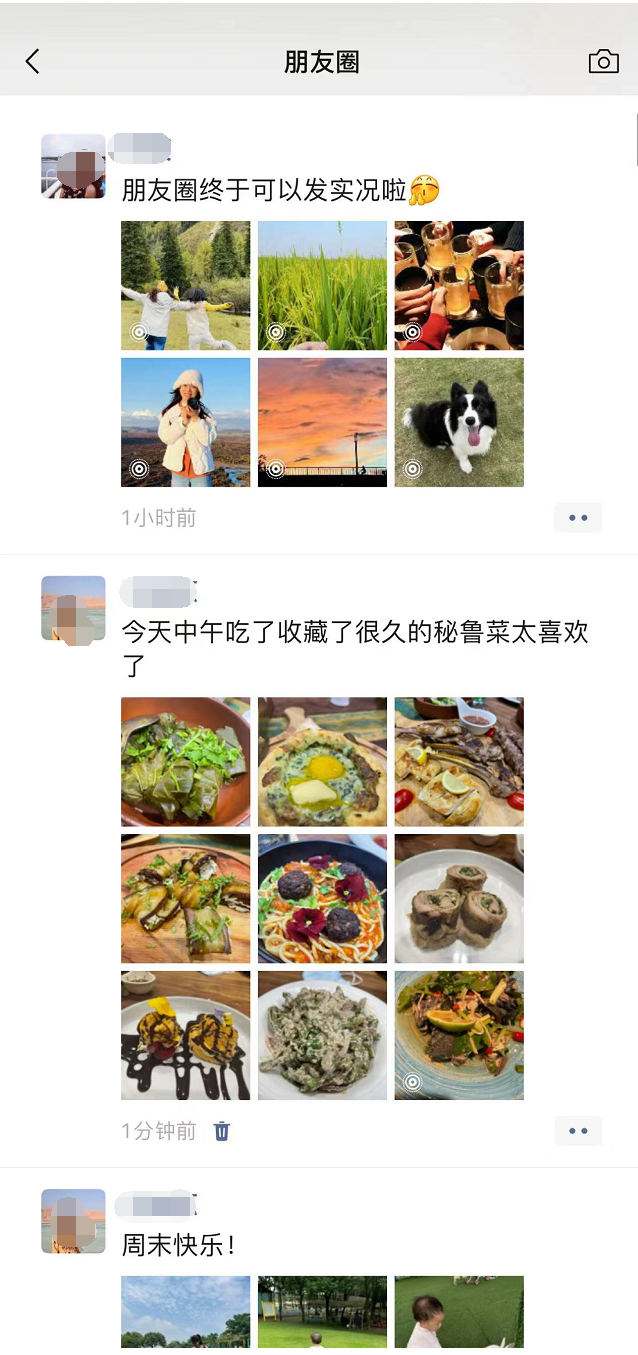Open avatar of the 周末快乐 poster
Viewport: 638px width, 1355px height.
point(73,1221)
